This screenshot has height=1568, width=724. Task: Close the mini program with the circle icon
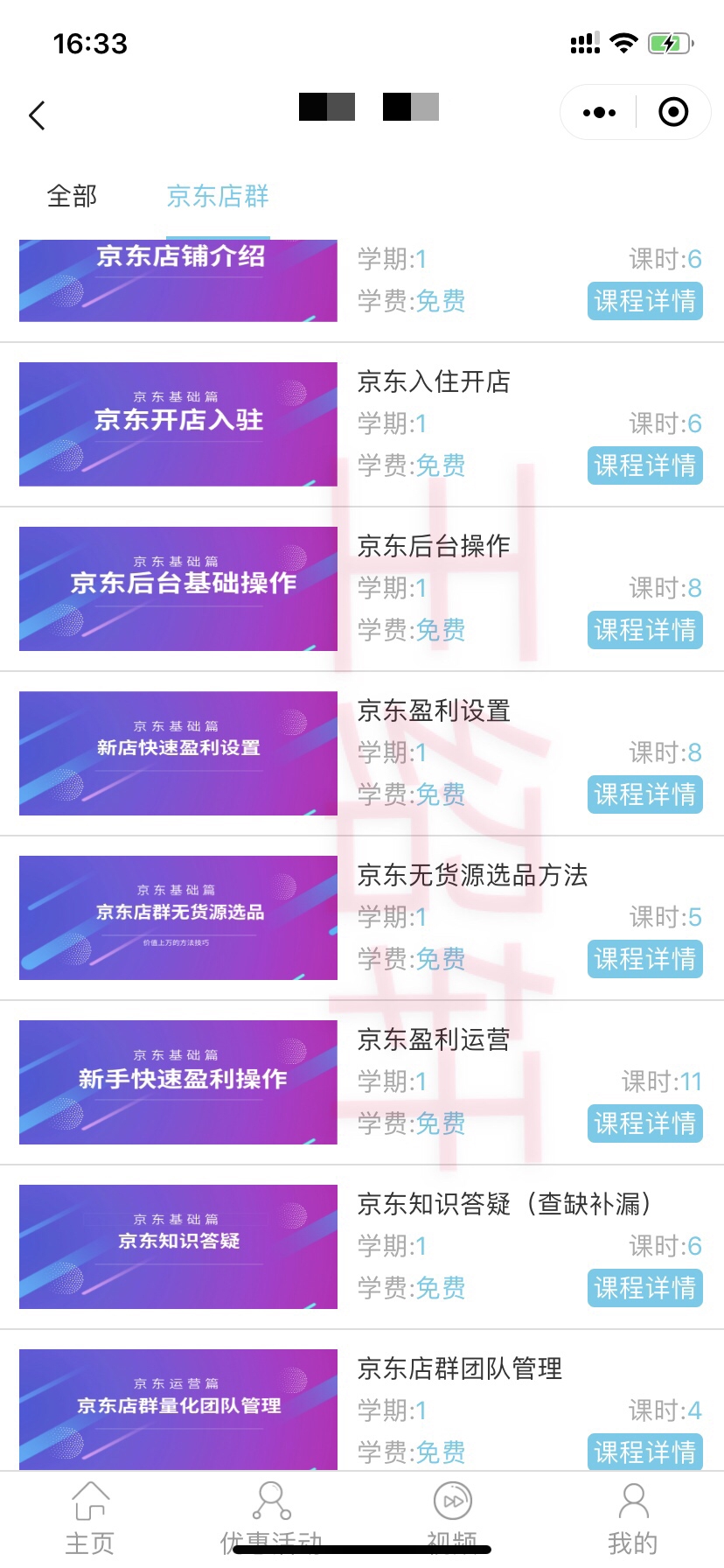[672, 112]
